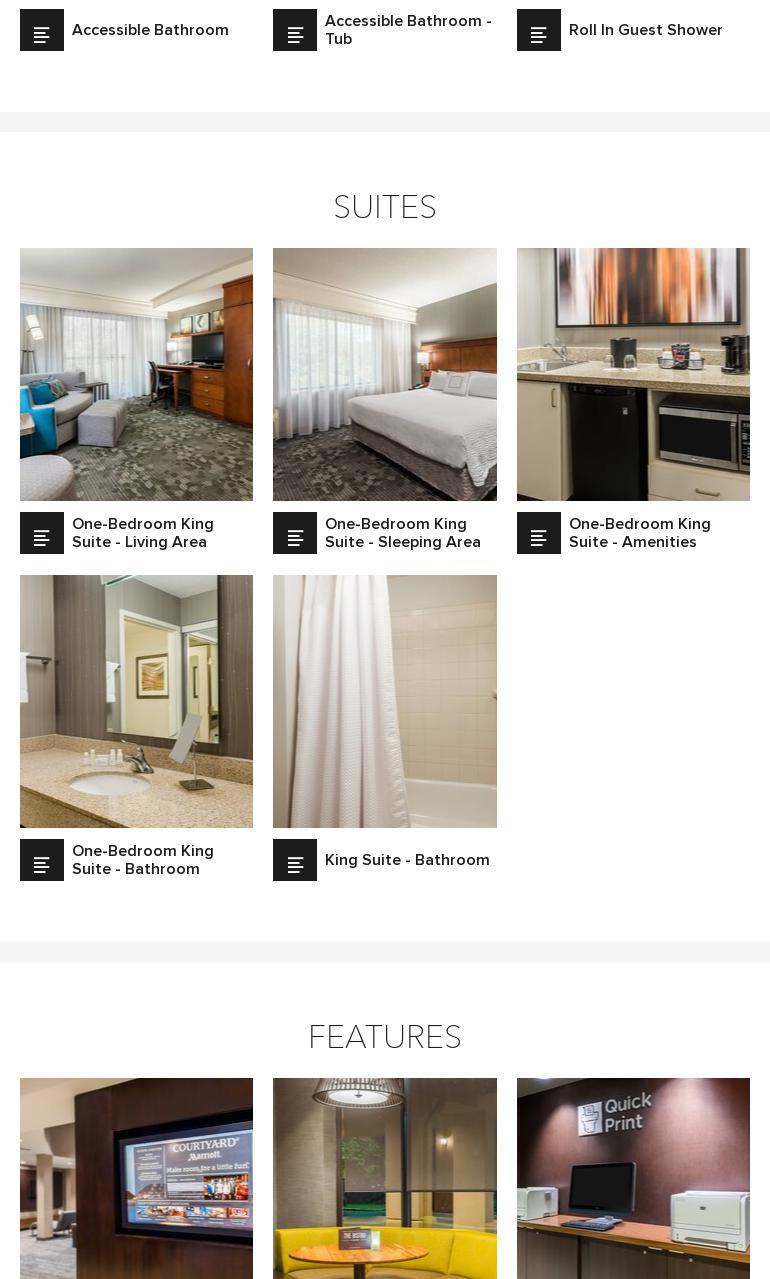View One-Bedroom King Suite Bathroom photo
Screen dimensions: 770x1279
click(136, 701)
